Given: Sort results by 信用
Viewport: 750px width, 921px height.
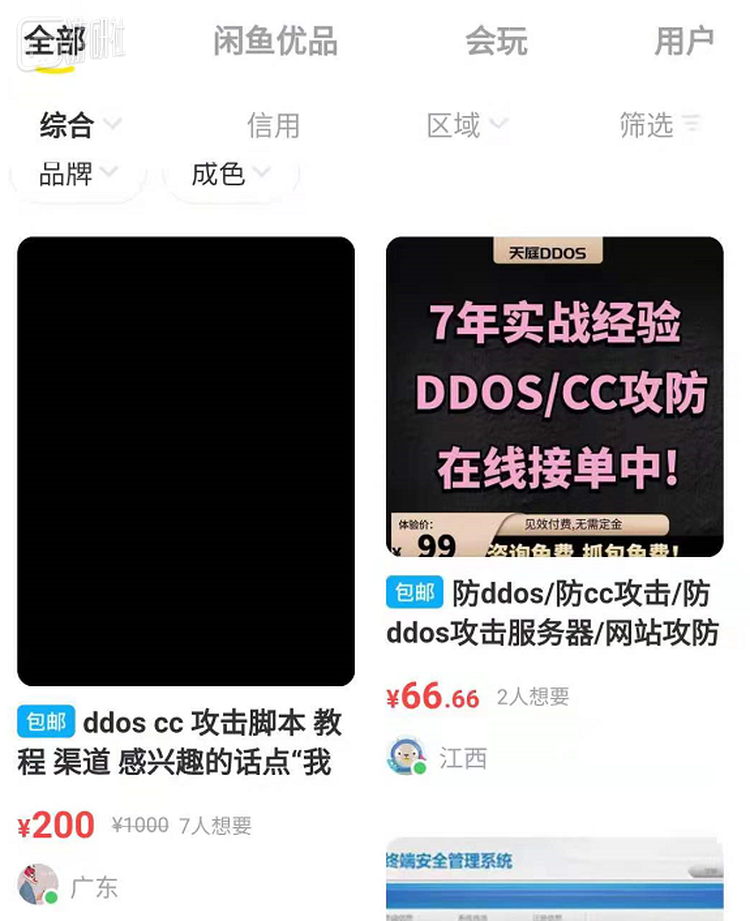Looking at the screenshot, I should (273, 125).
